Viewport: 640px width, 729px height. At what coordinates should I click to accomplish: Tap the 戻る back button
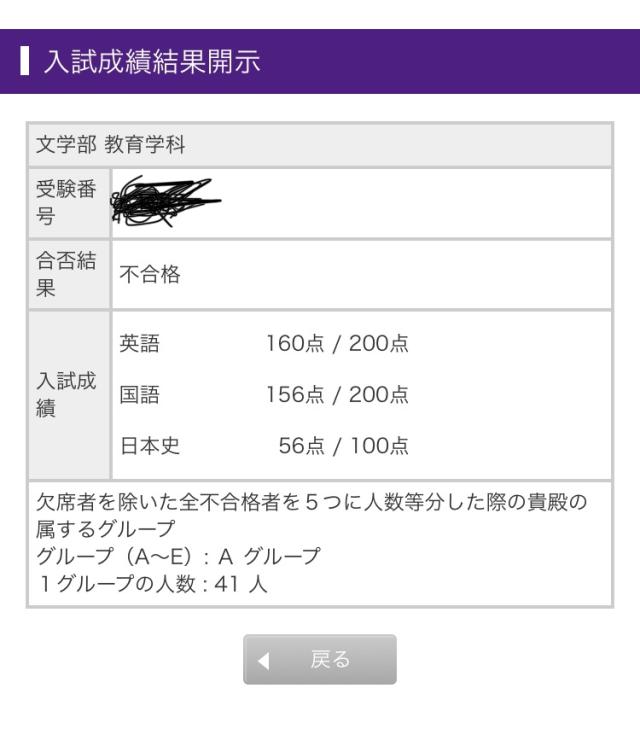click(x=319, y=659)
